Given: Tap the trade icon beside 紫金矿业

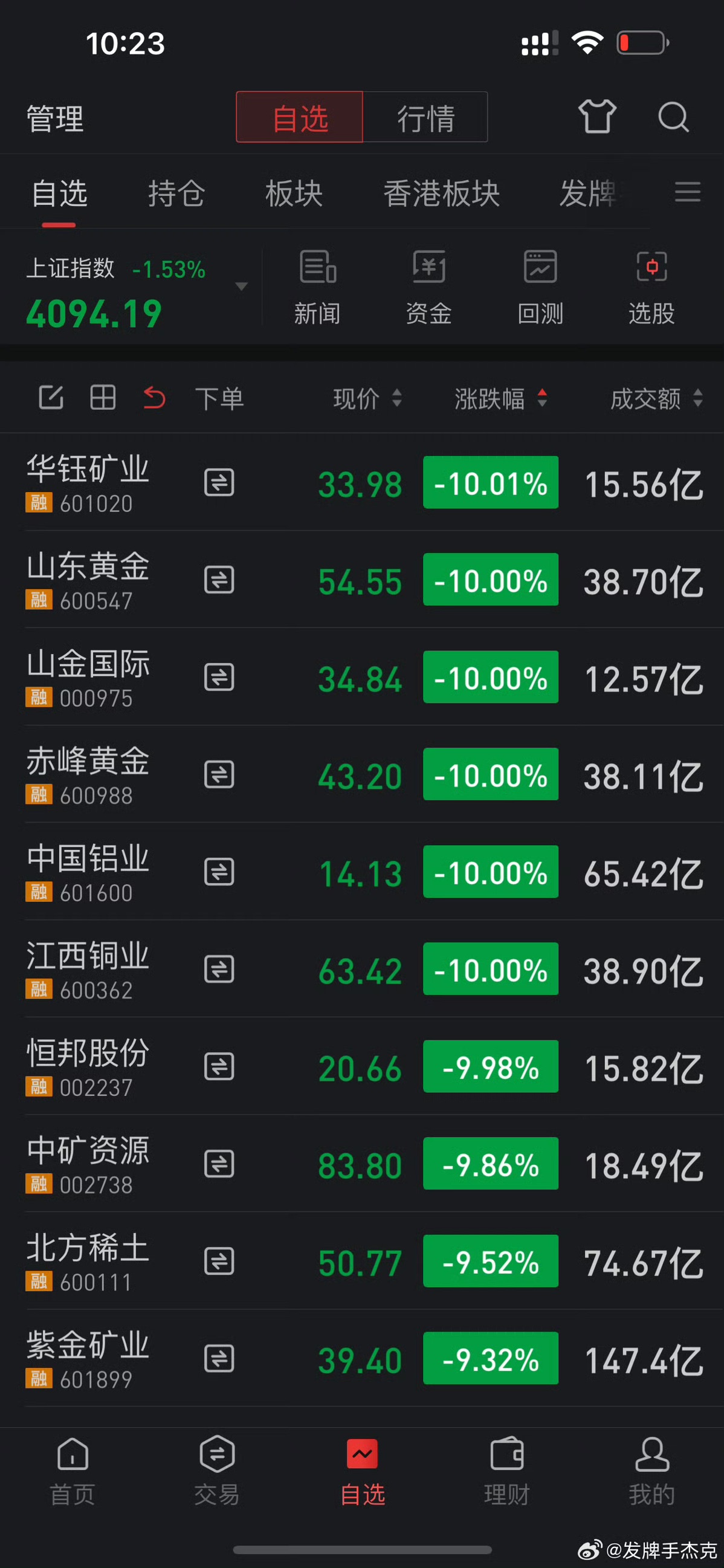Looking at the screenshot, I should [x=219, y=1359].
